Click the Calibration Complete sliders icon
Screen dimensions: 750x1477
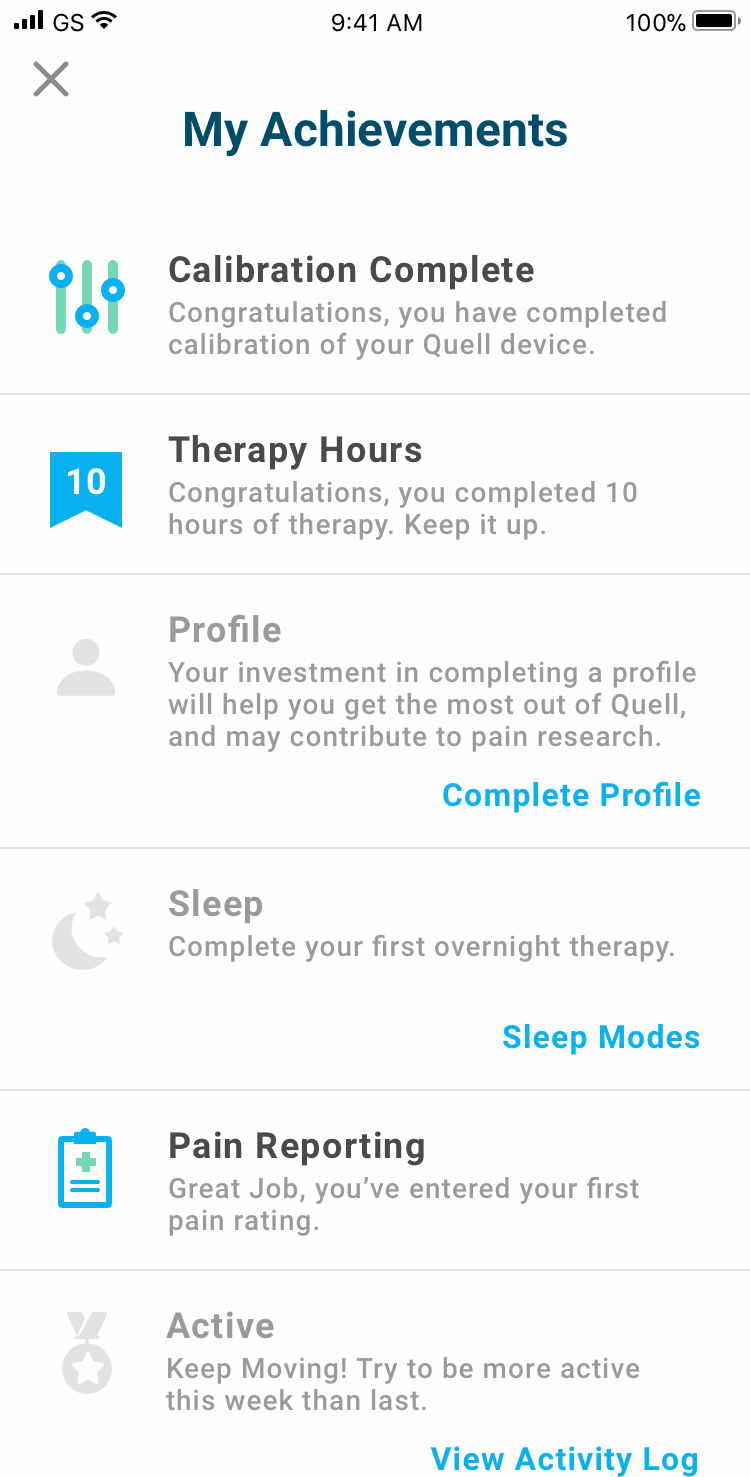pos(86,295)
